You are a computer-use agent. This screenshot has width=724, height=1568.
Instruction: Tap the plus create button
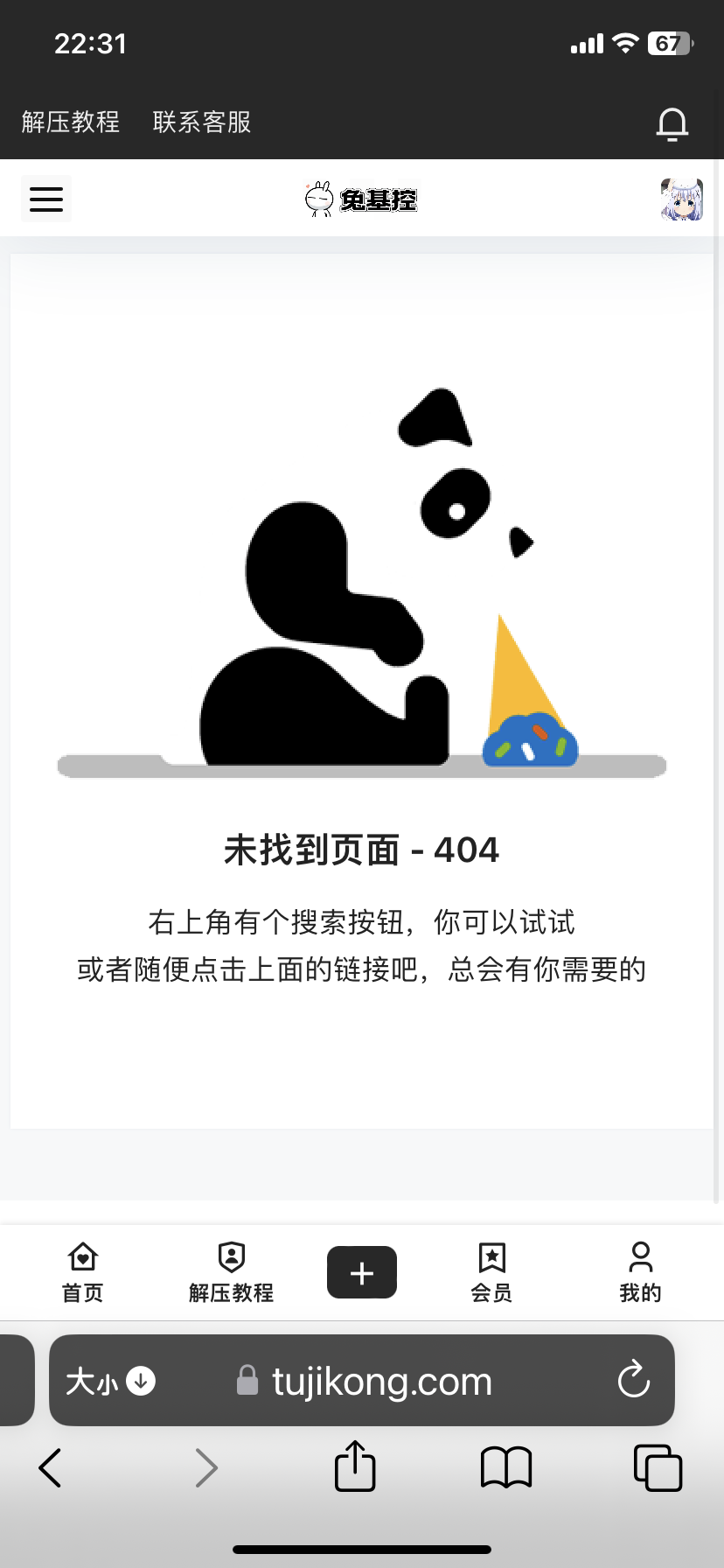pyautogui.click(x=362, y=1272)
